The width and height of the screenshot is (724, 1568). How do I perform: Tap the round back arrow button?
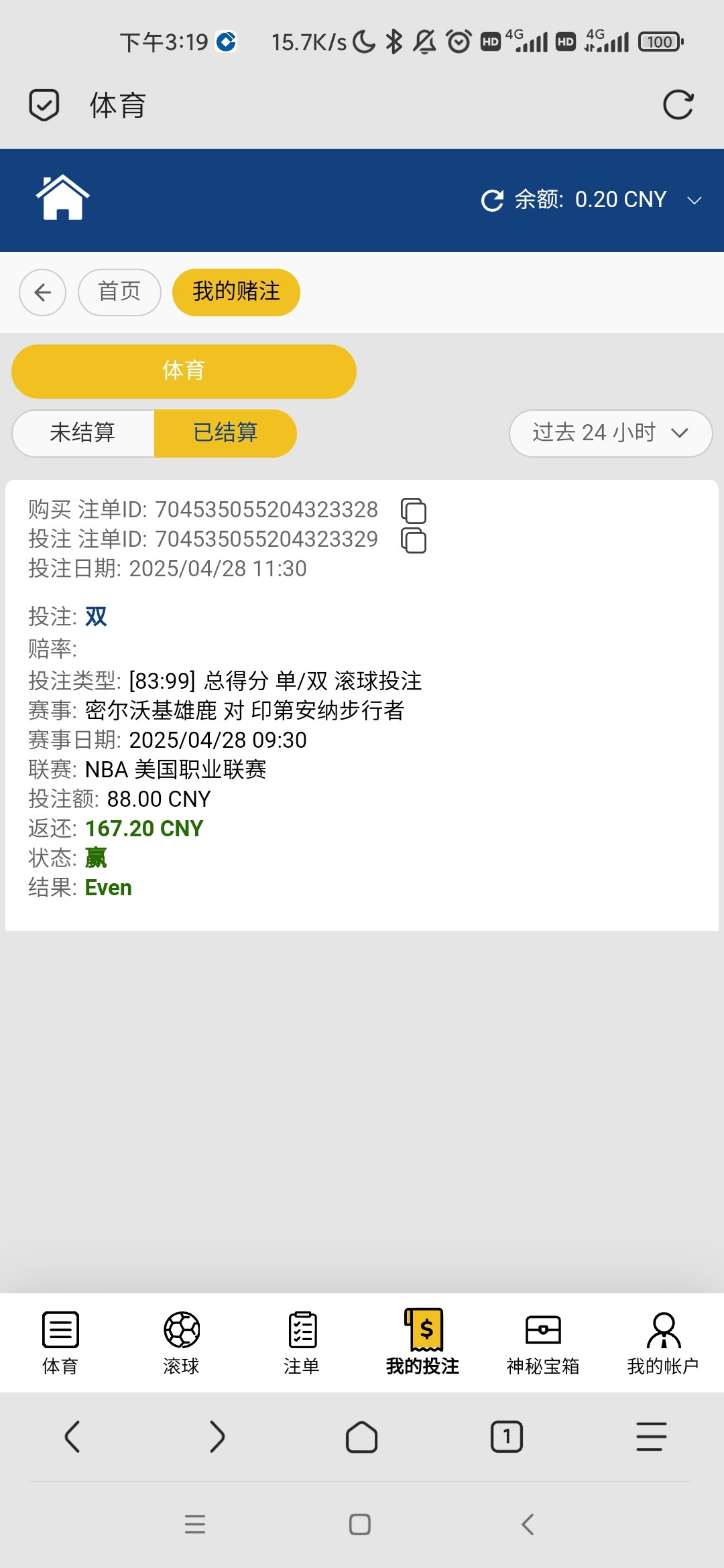[x=43, y=292]
